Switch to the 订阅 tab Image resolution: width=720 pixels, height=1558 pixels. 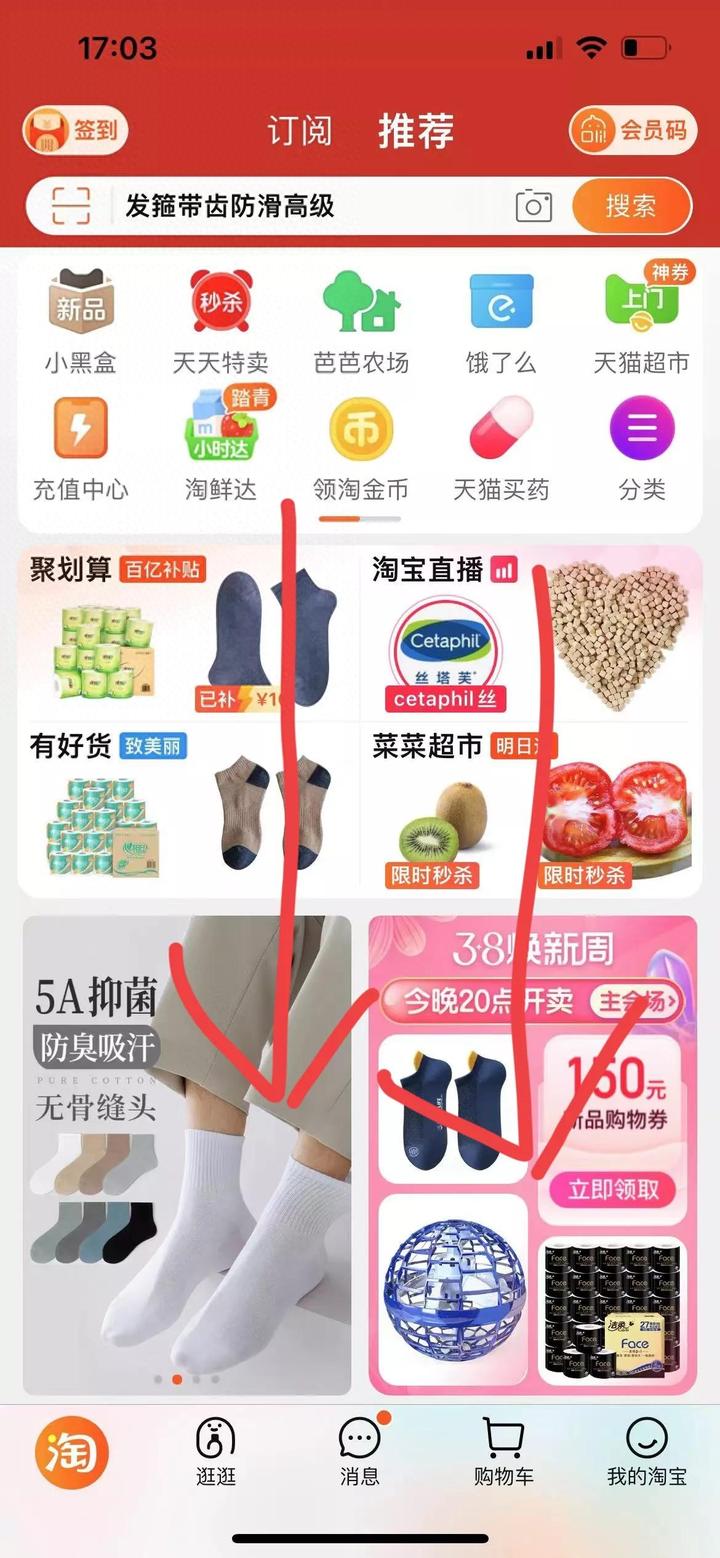pyautogui.click(x=299, y=131)
